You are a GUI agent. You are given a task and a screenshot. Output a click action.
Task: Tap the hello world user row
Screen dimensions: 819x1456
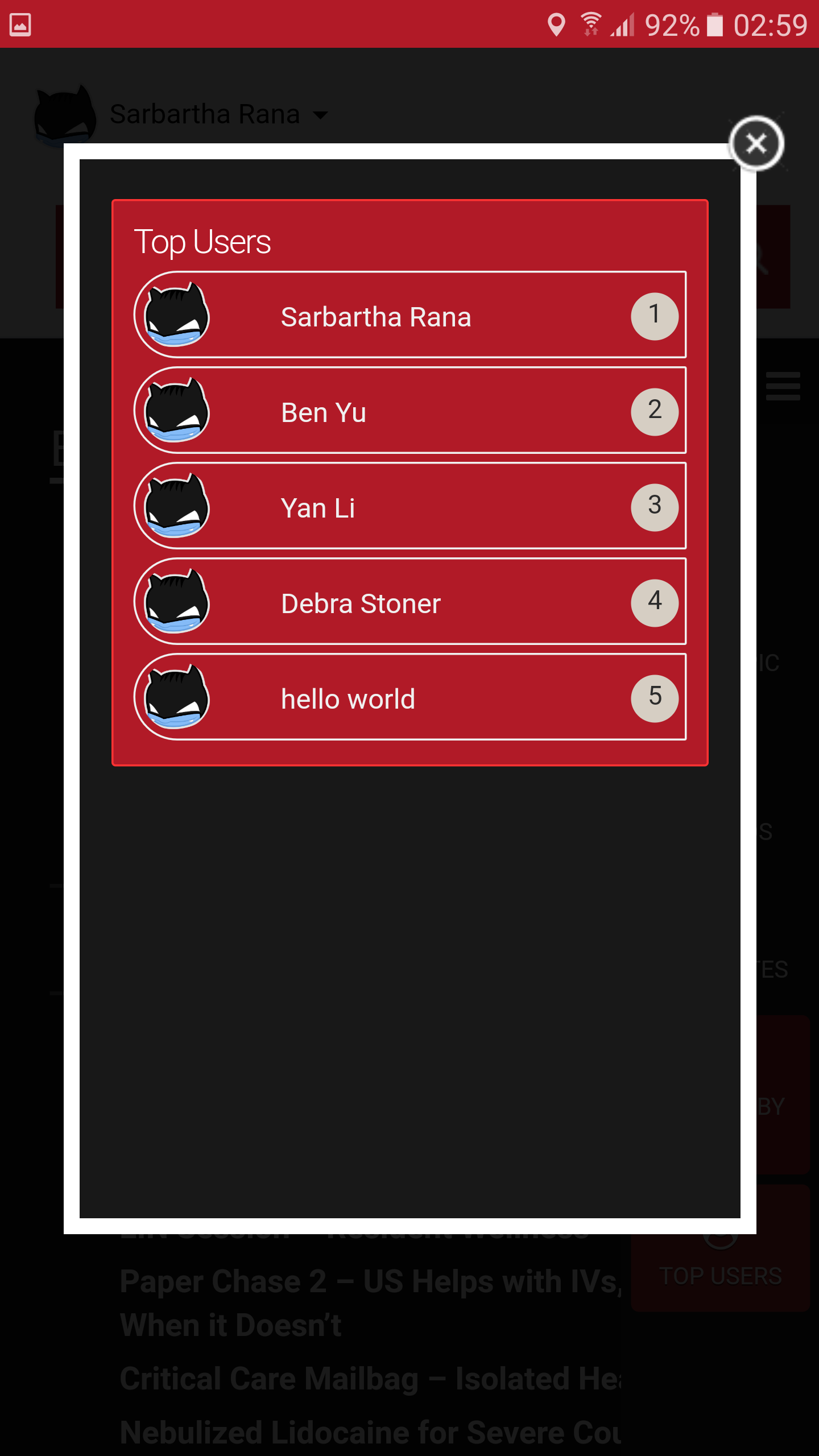point(409,698)
